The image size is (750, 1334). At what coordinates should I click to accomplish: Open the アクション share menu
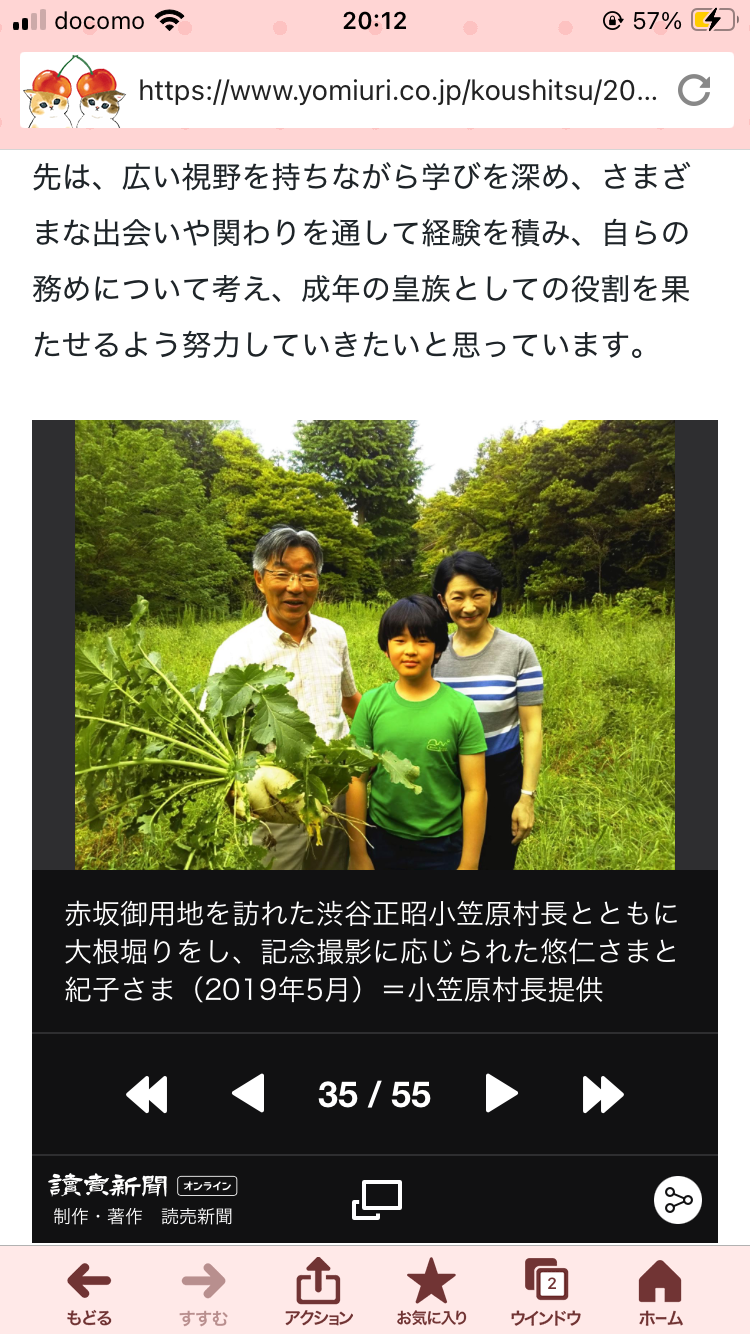tap(318, 1292)
